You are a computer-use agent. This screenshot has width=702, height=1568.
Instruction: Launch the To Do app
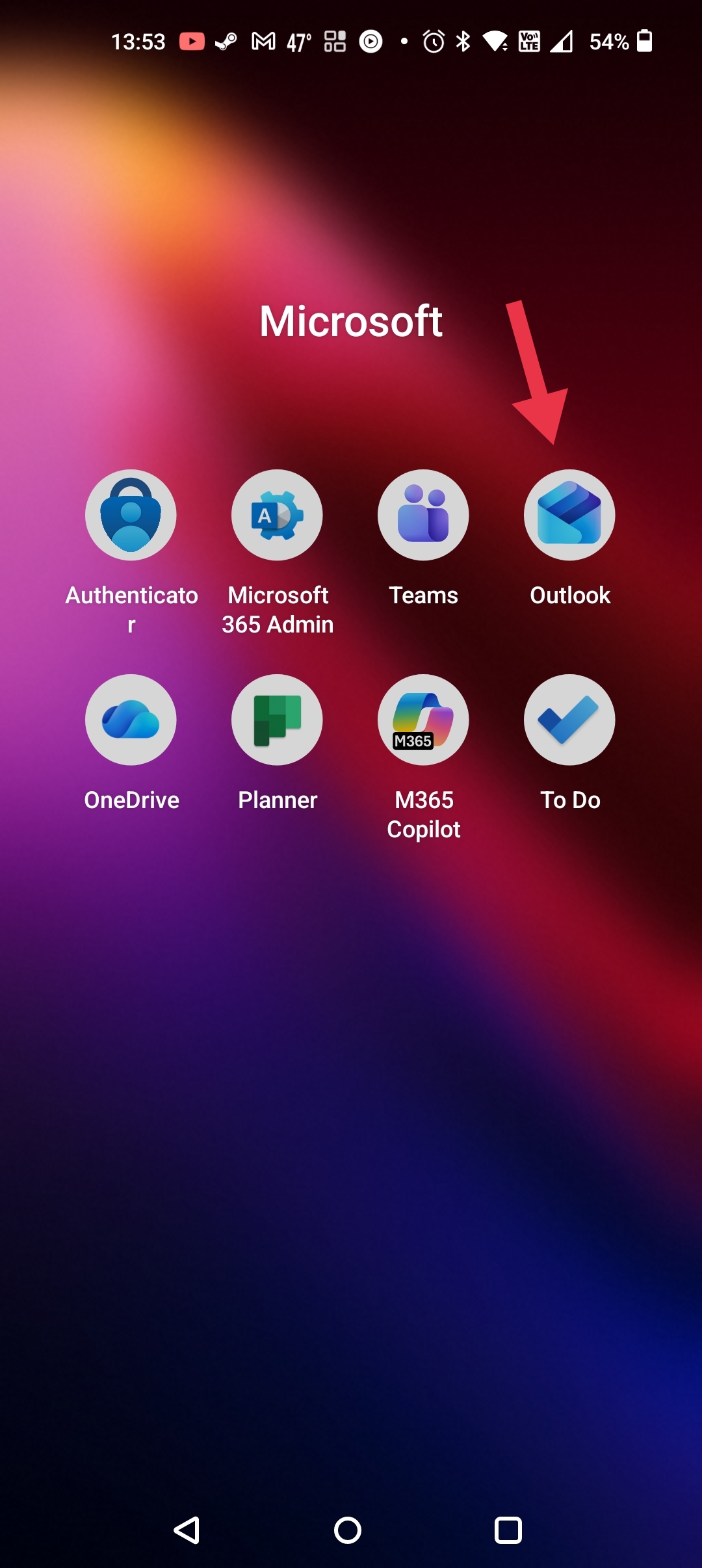click(569, 720)
